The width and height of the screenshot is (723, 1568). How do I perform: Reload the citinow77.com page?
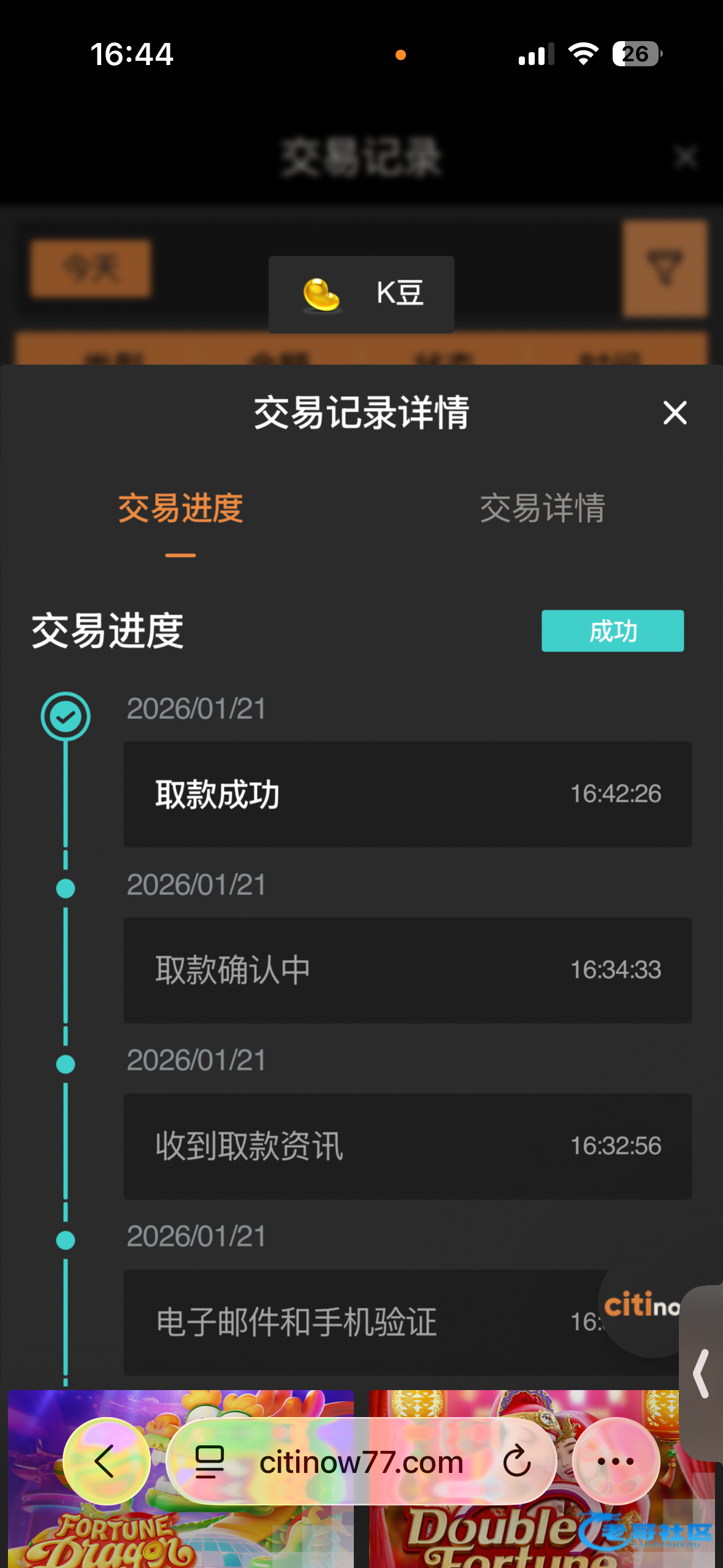(516, 1461)
